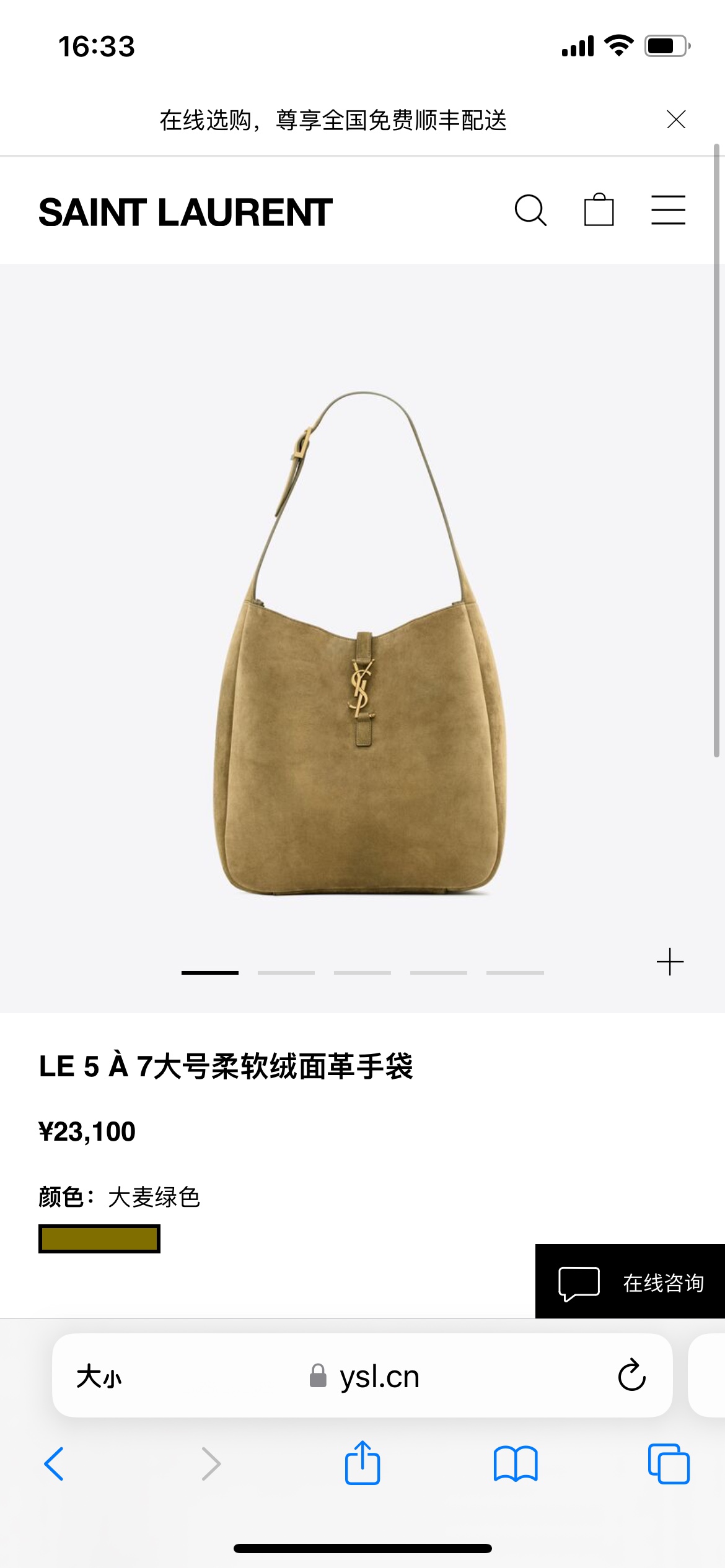Dismiss the free SF shipping banner
Screen dimensions: 725x1568
675,119
